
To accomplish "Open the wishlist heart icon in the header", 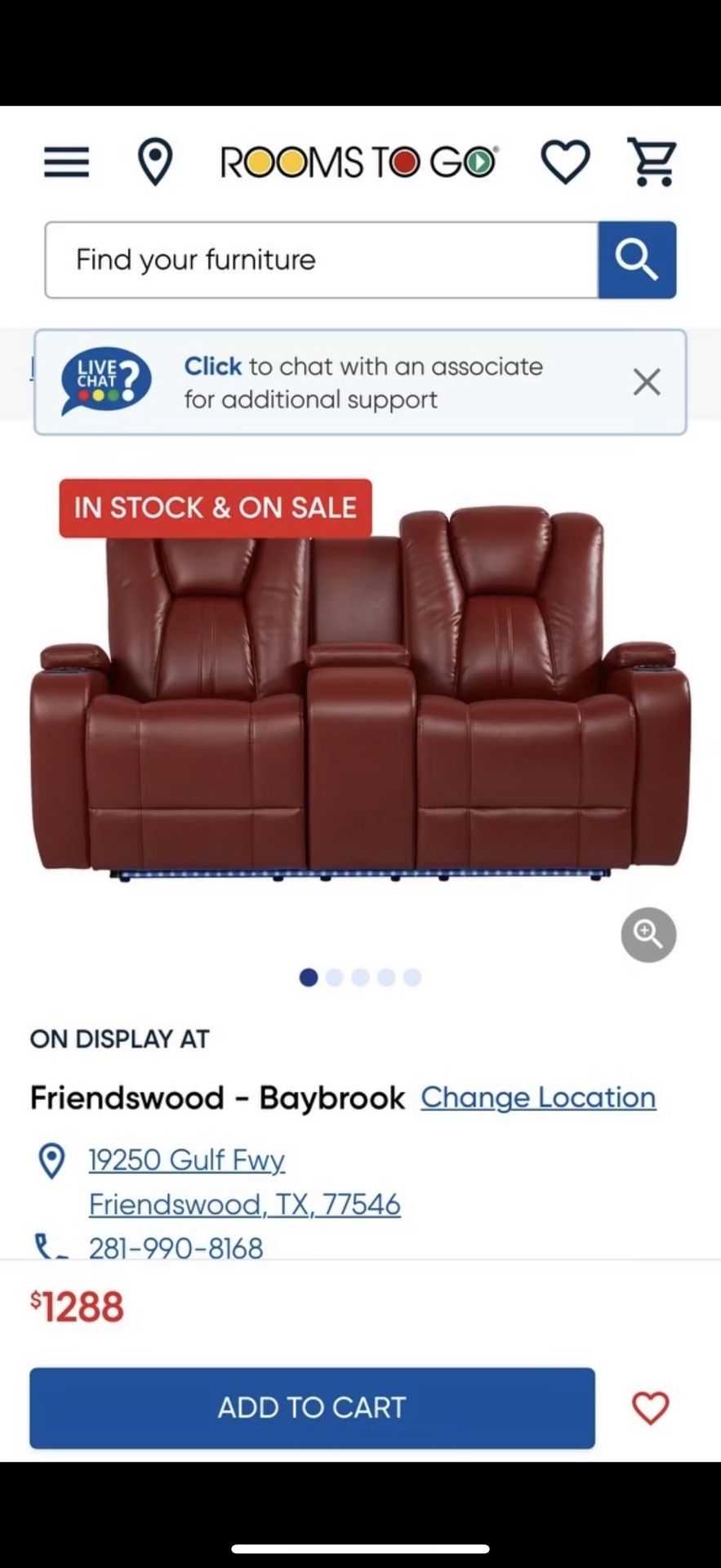I will click(565, 161).
